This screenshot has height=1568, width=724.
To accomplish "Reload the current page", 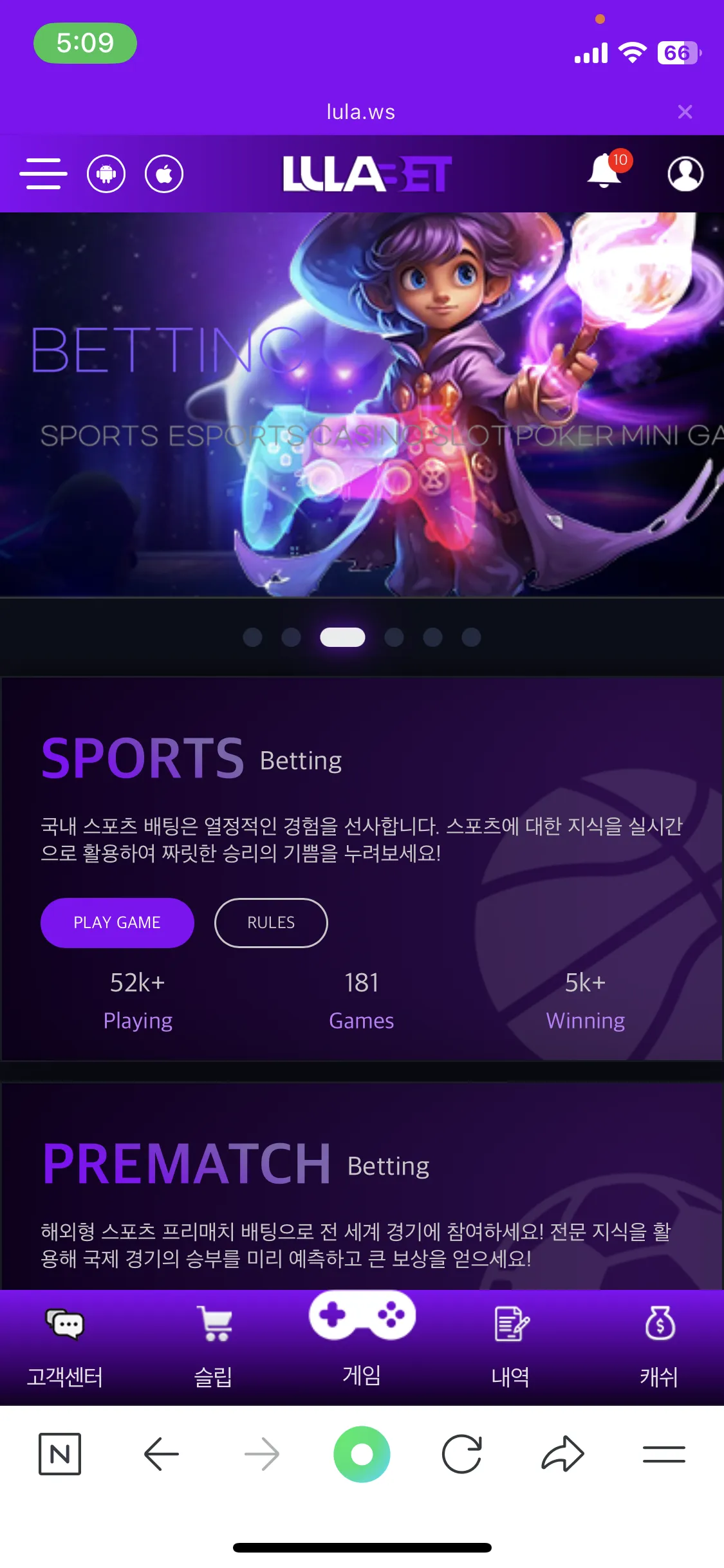I will pos(462,1454).
